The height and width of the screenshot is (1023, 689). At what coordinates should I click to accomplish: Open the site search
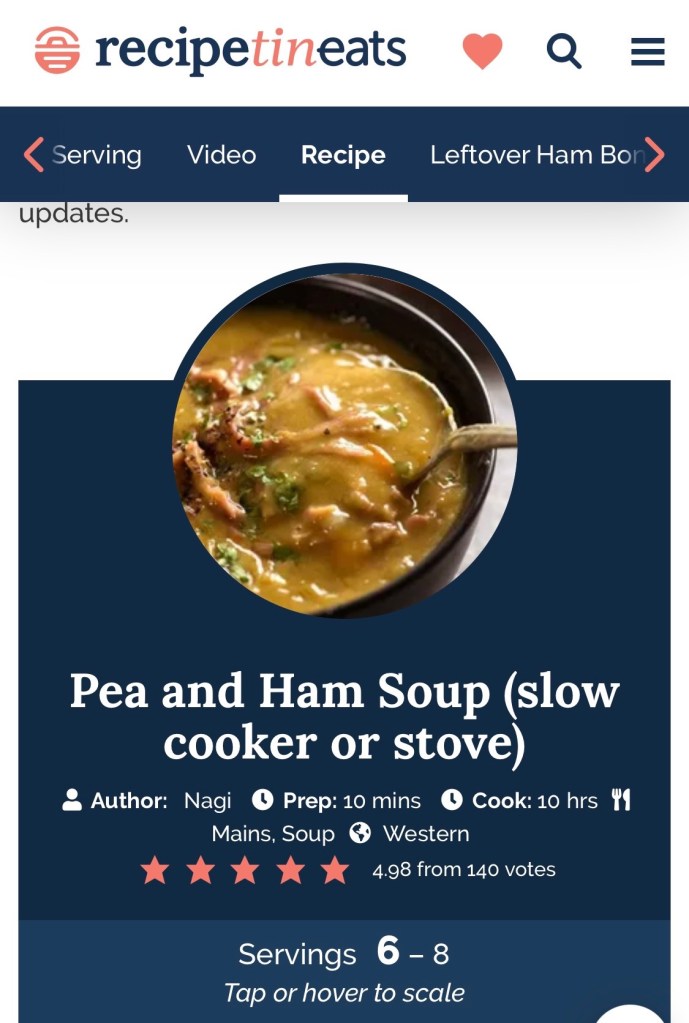(564, 50)
